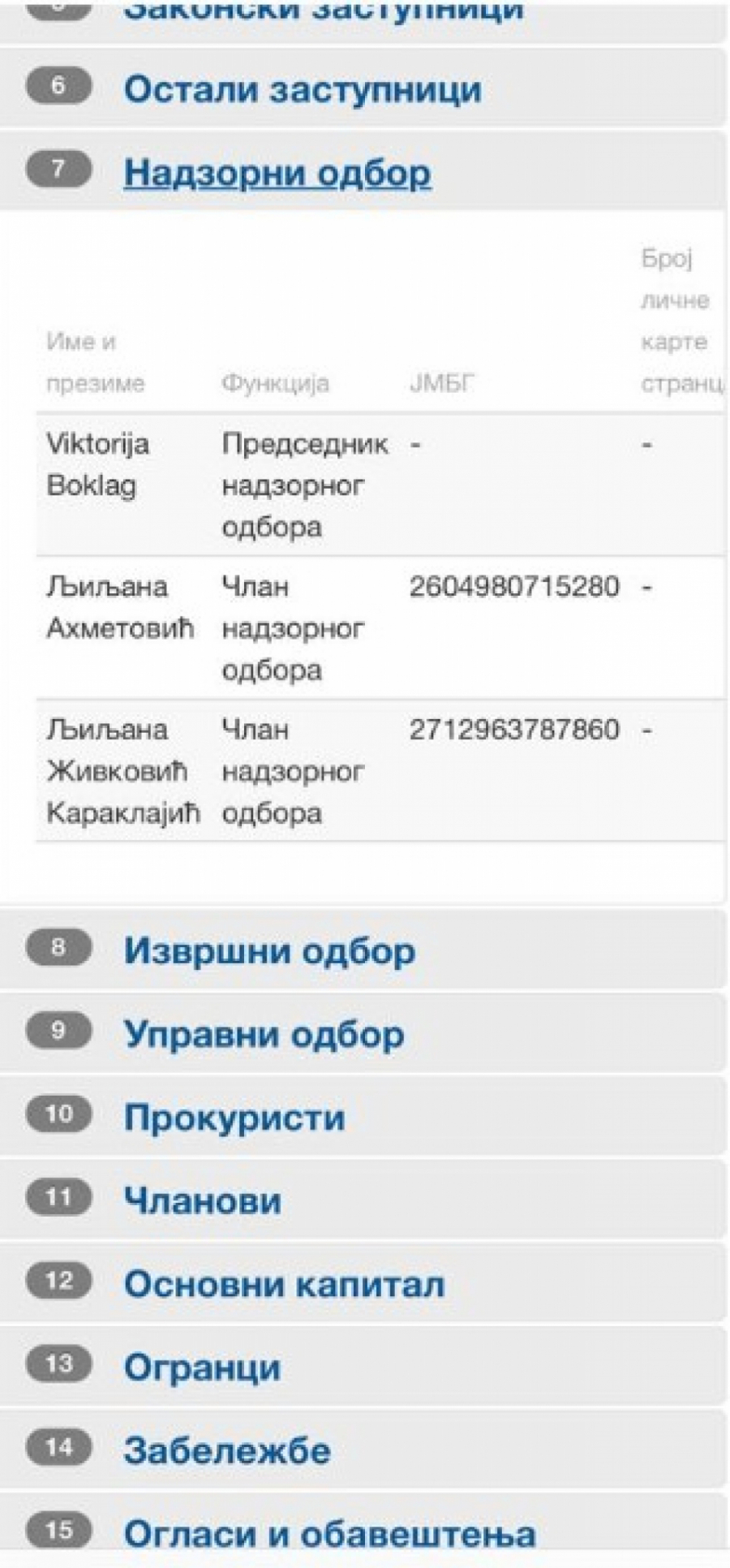Open the Огласи и обавештења section

(x=329, y=1534)
